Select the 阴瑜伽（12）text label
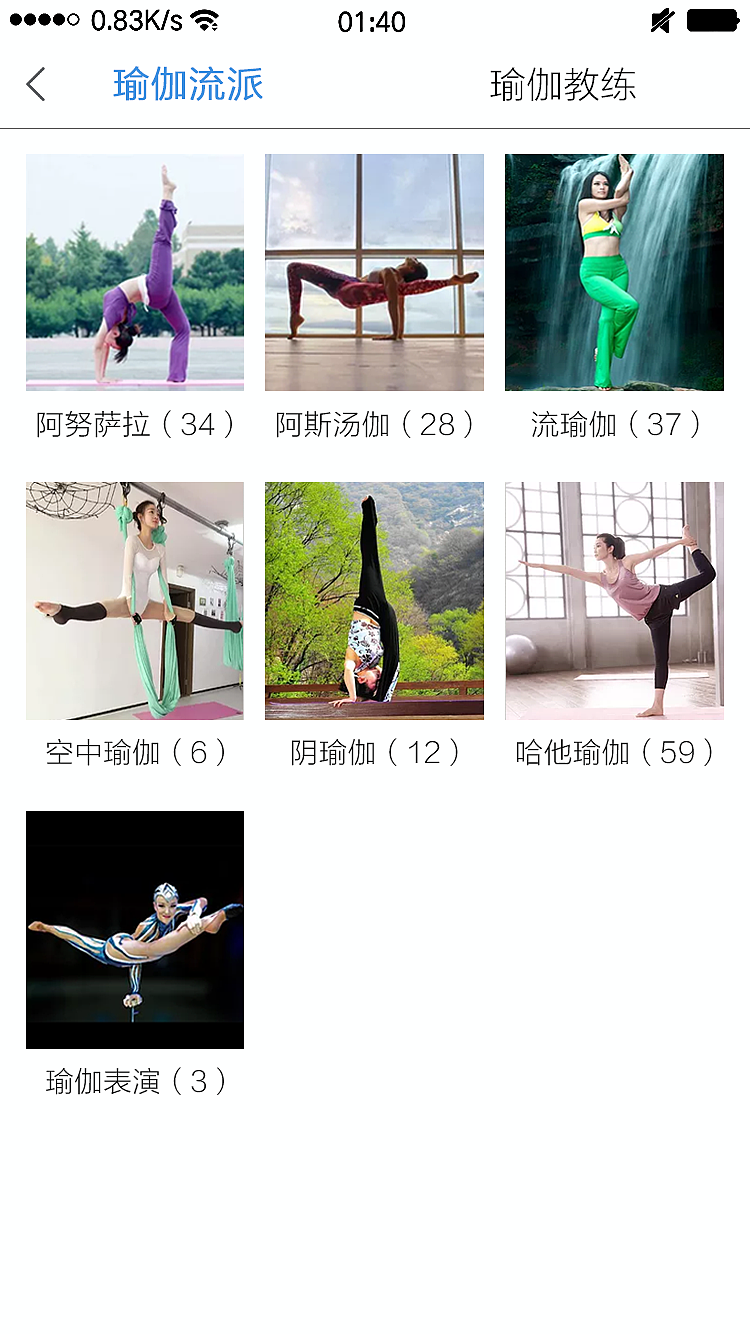 (374, 752)
